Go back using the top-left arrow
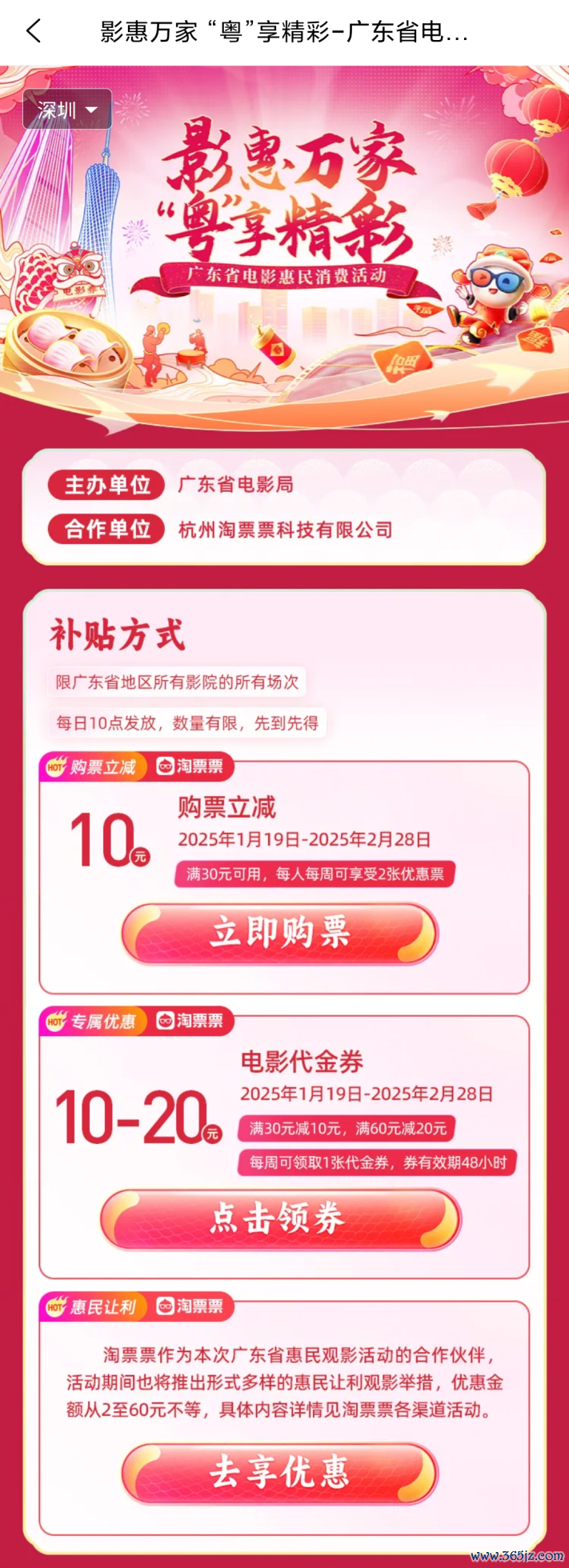This screenshot has height=1568, width=569. pyautogui.click(x=34, y=32)
